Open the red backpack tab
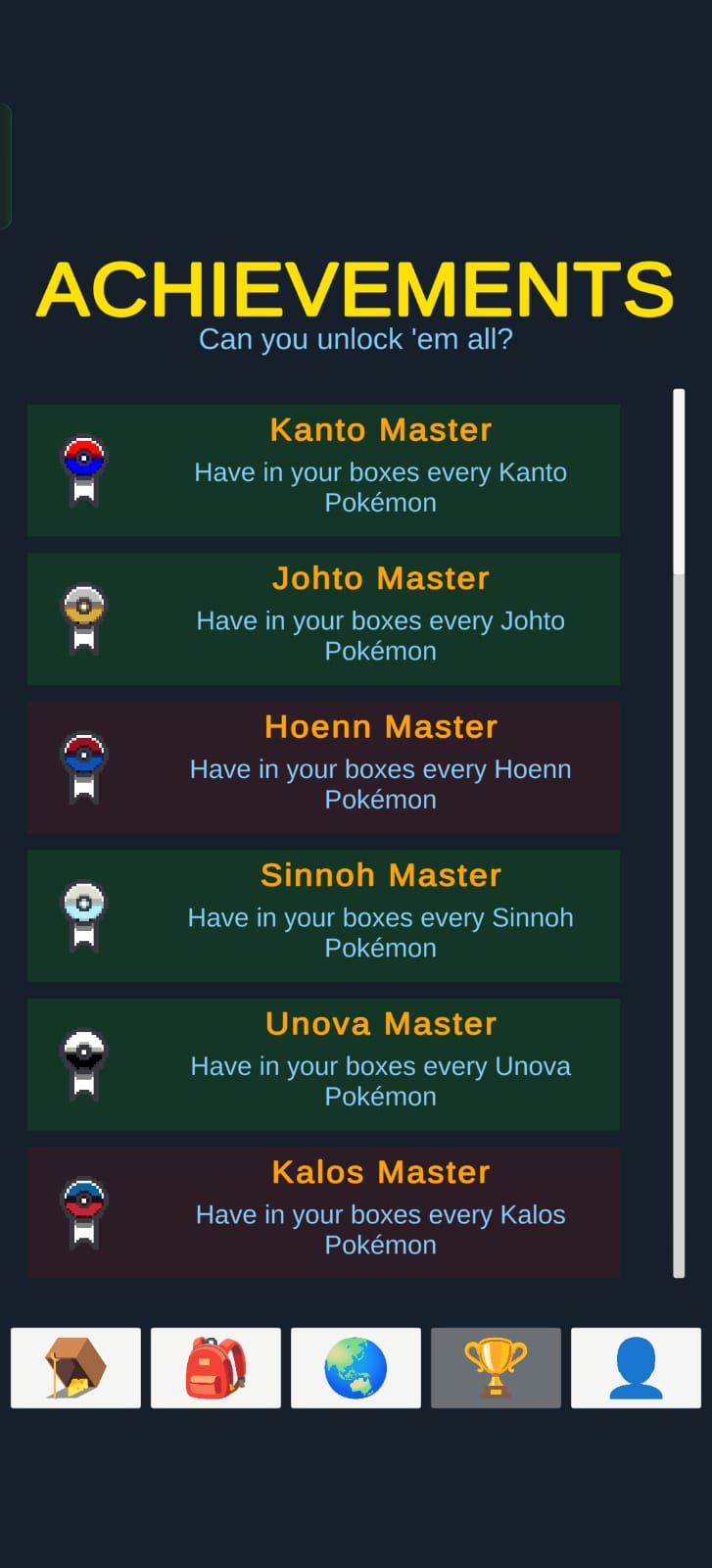This screenshot has width=712, height=1568. click(215, 1368)
